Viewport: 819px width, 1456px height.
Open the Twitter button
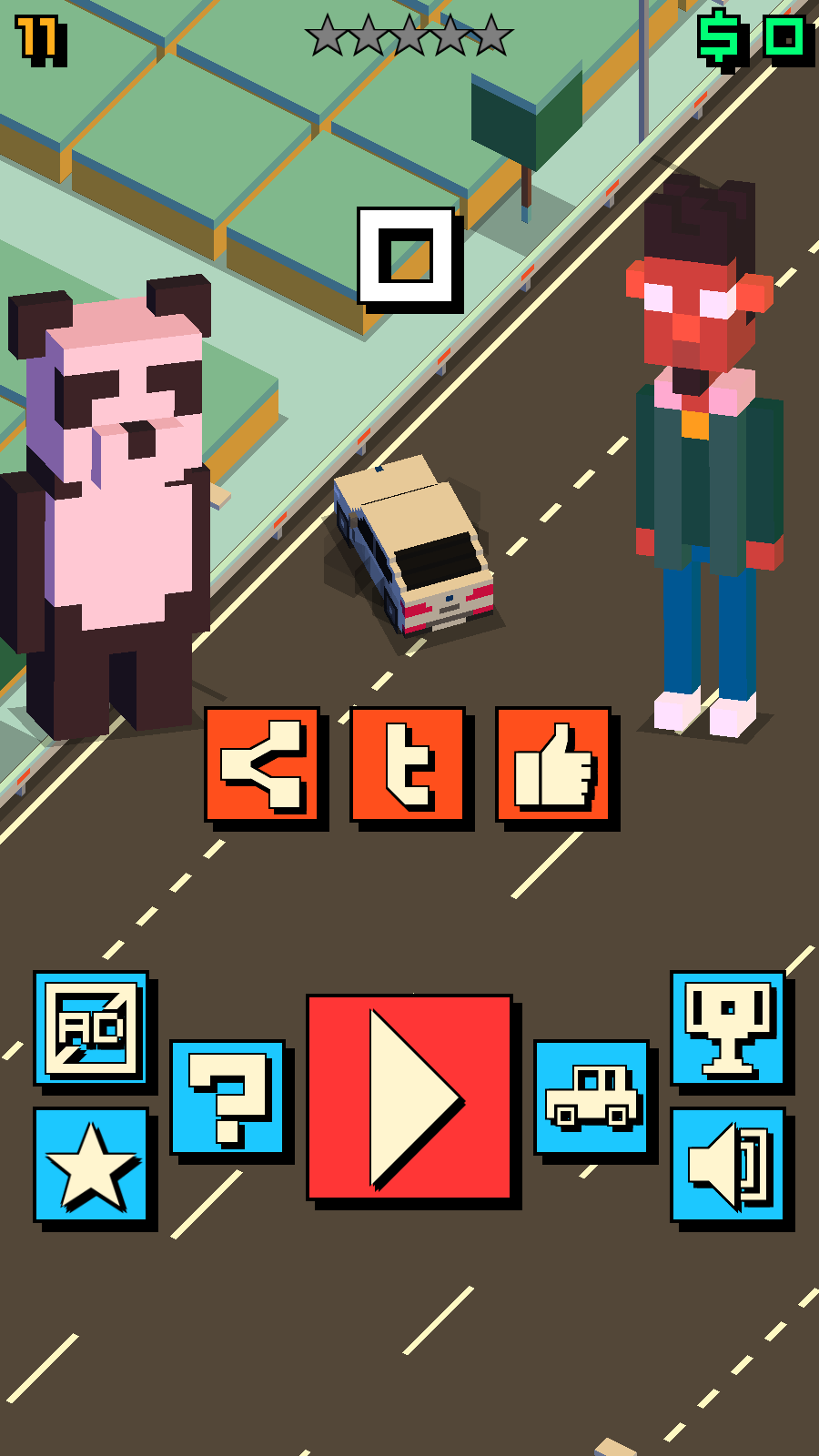click(408, 764)
